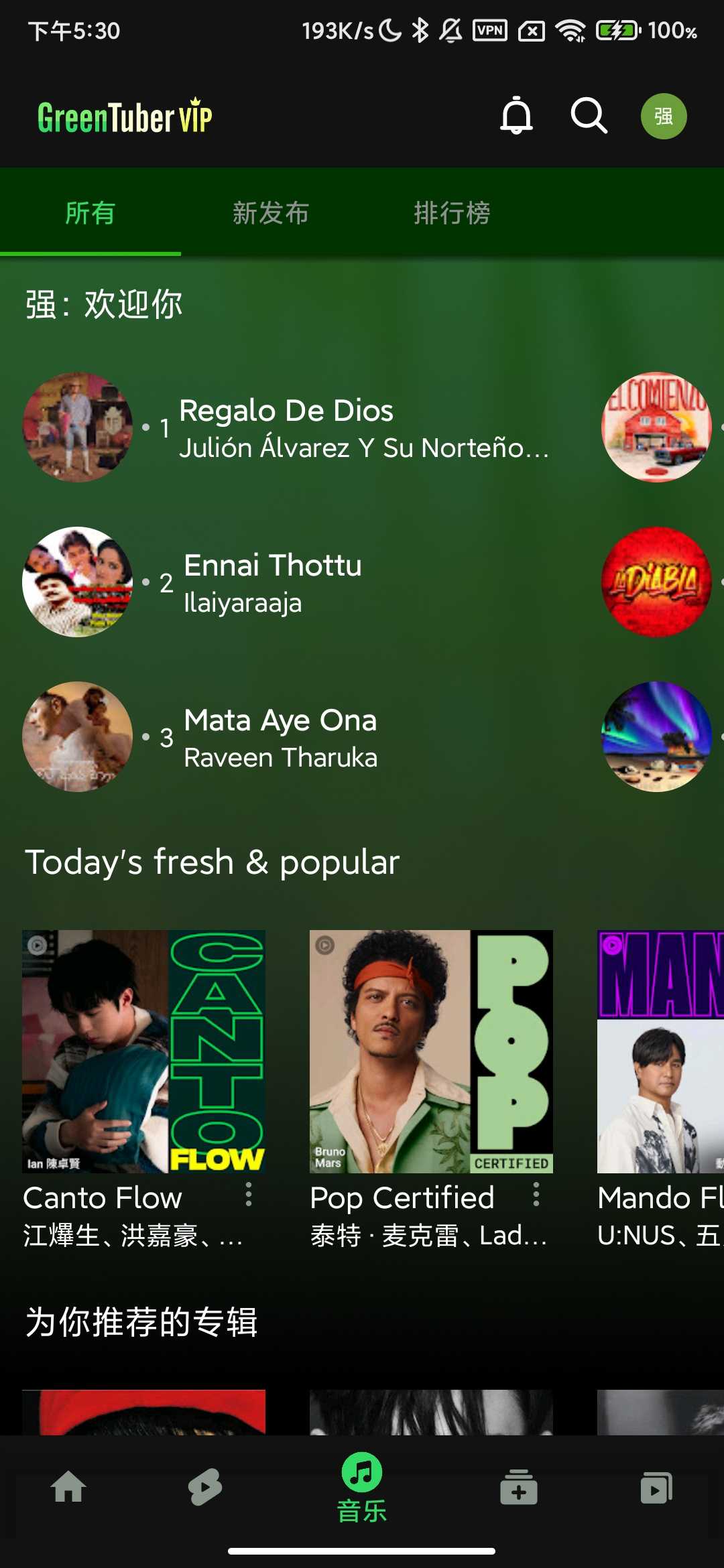The width and height of the screenshot is (724, 1568).
Task: Open the search icon
Action: click(x=589, y=116)
